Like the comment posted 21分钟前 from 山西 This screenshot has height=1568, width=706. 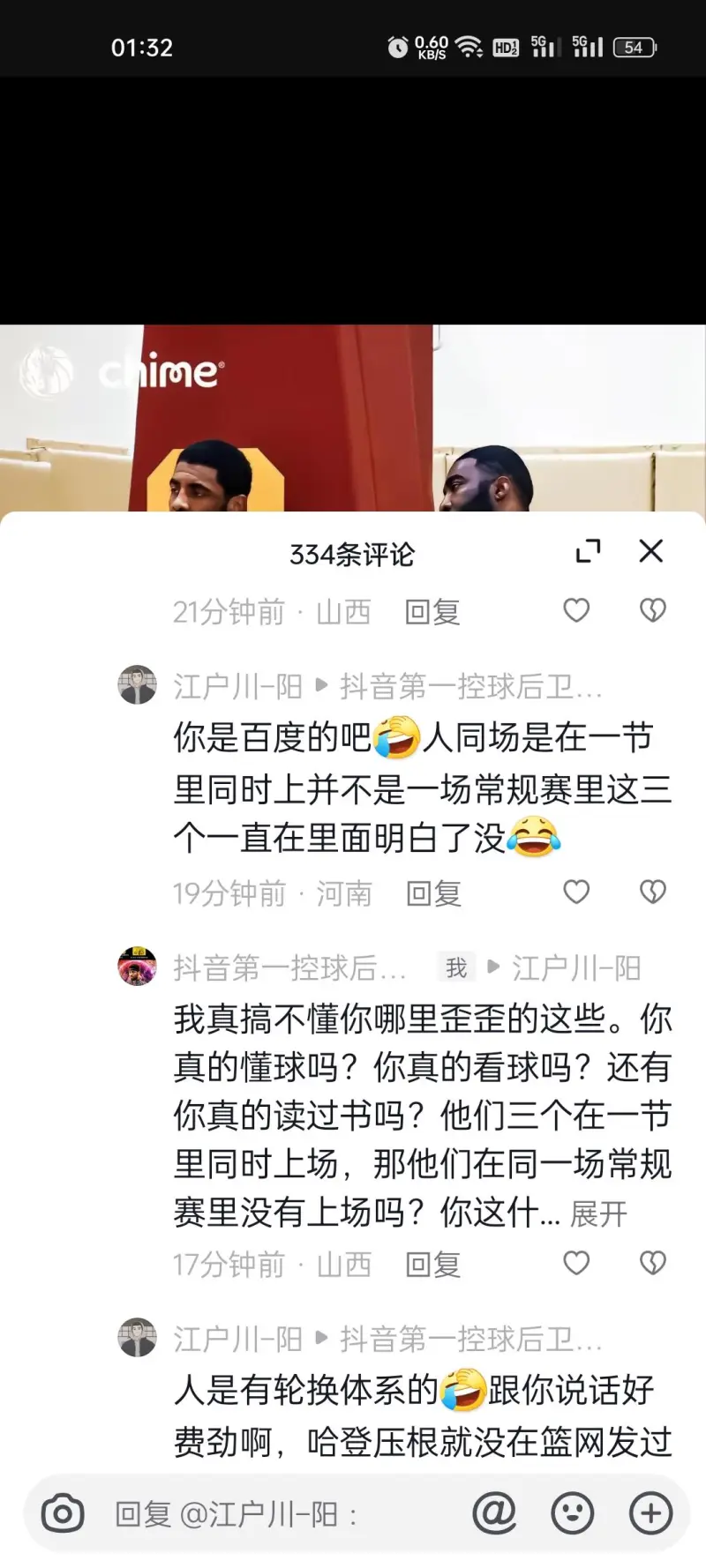(x=576, y=610)
